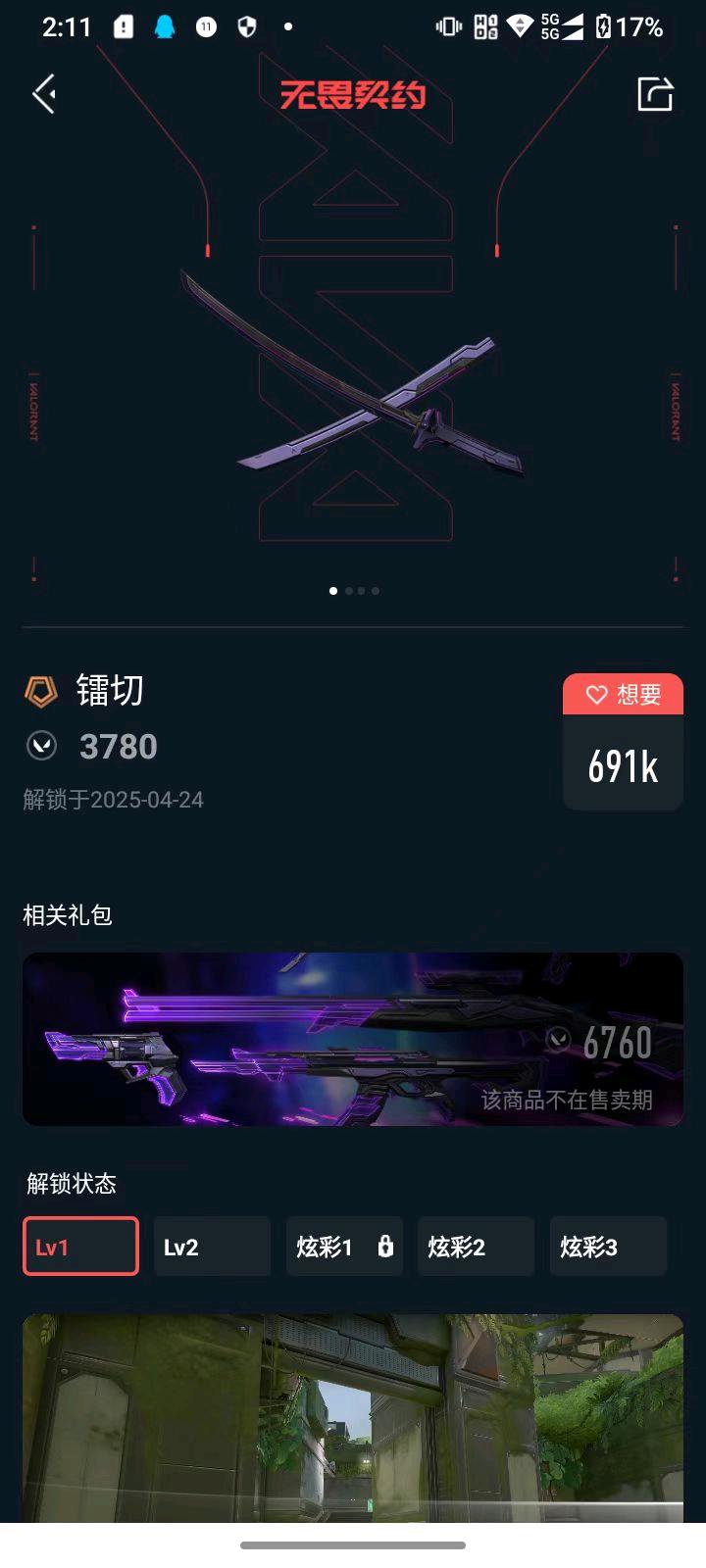Select the 炫彩1 variant
The image size is (706, 1568).
click(343, 1247)
